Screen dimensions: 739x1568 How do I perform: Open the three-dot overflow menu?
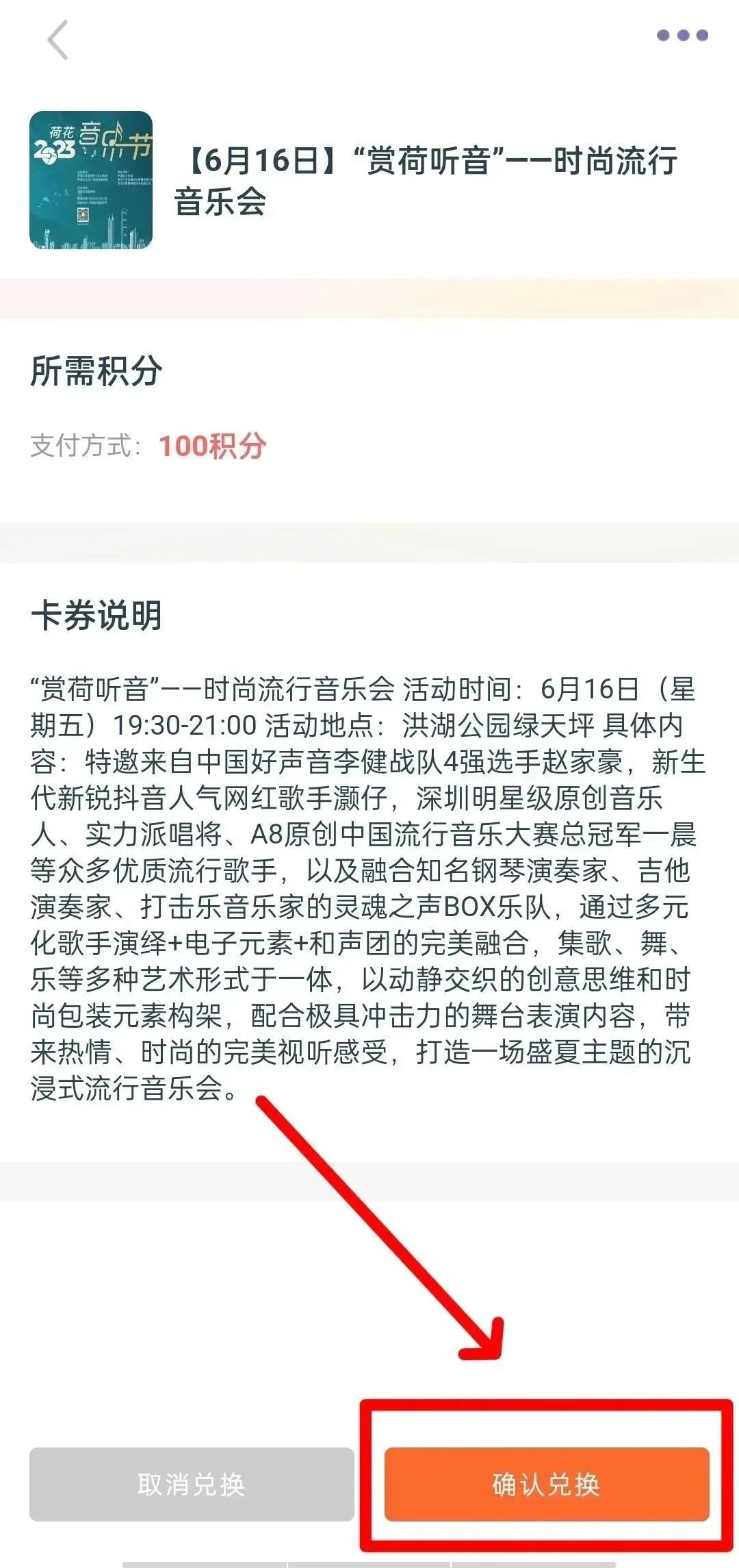(x=682, y=36)
